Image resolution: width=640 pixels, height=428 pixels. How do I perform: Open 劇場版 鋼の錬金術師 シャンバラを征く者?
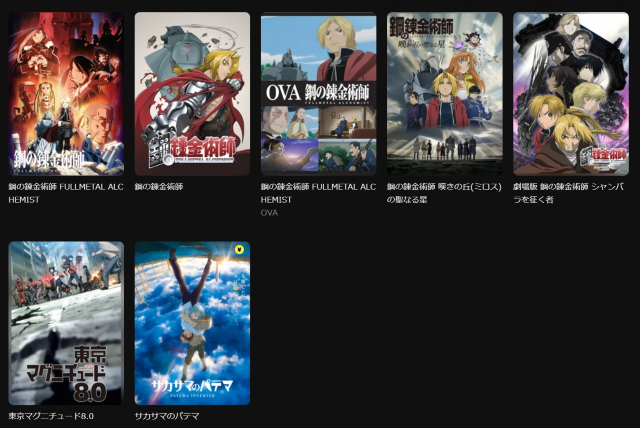tap(571, 94)
